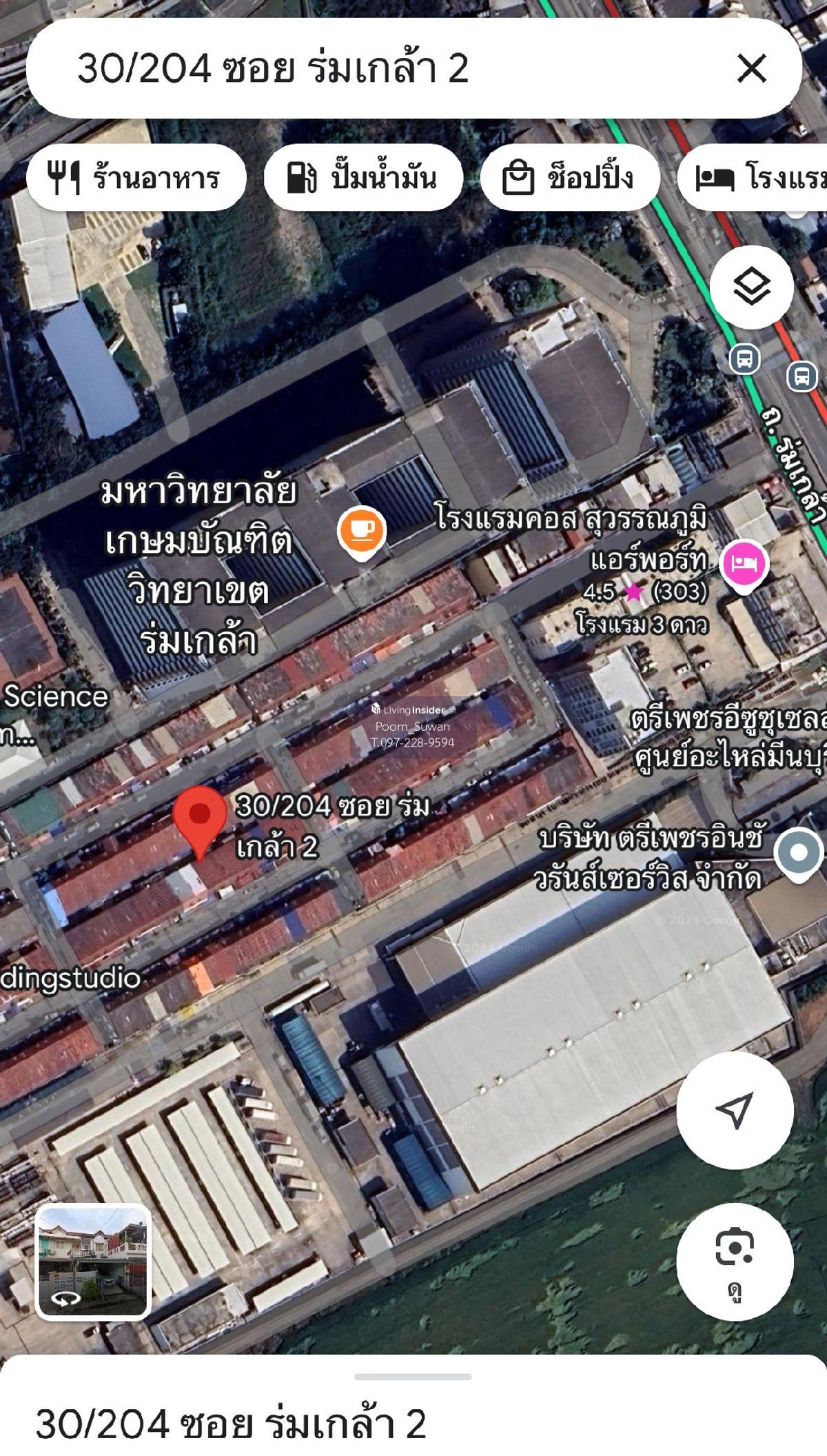Open the Lens ดู camera button
Screen dimensions: 827x1456
(735, 1262)
